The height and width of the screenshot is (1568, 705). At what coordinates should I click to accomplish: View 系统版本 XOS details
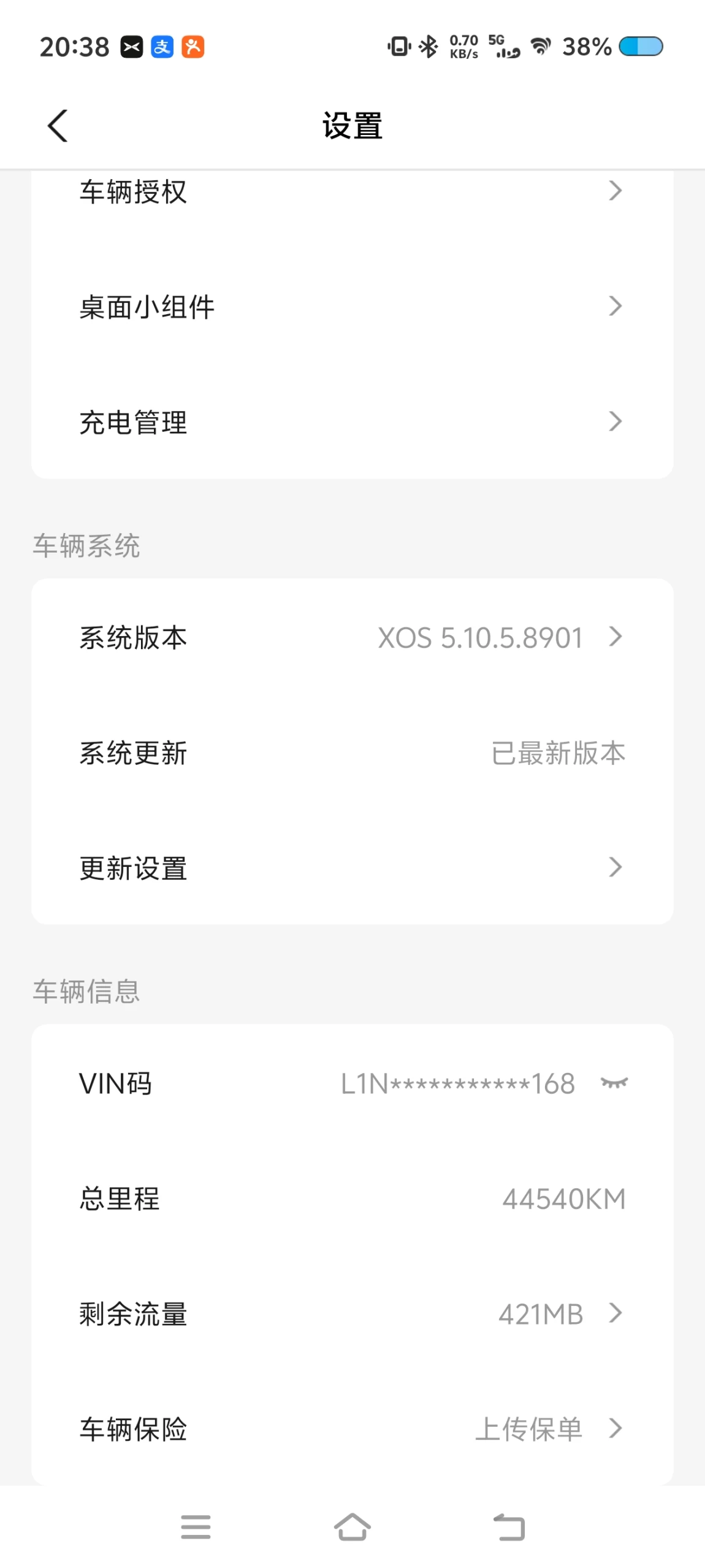click(352, 637)
